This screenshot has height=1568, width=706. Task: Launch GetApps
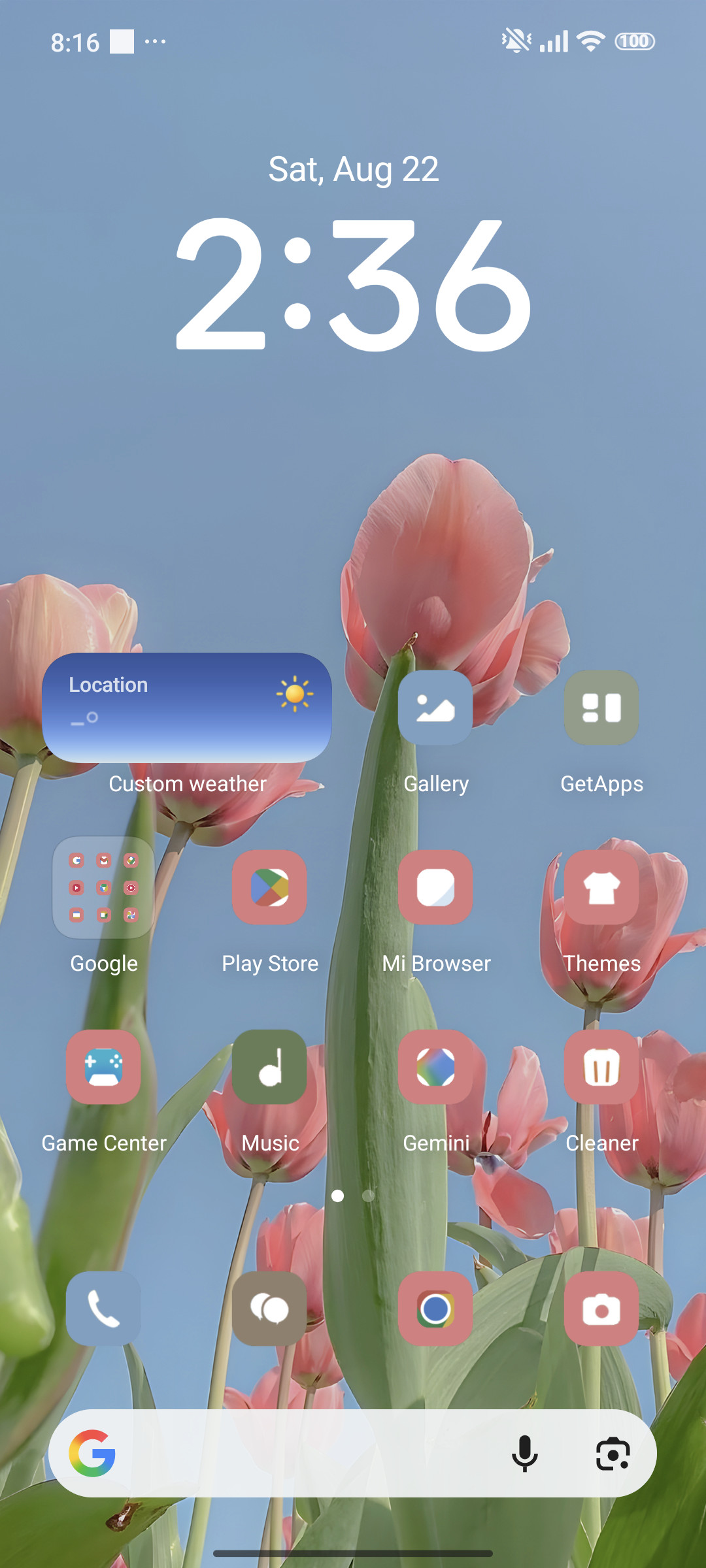pos(601,708)
